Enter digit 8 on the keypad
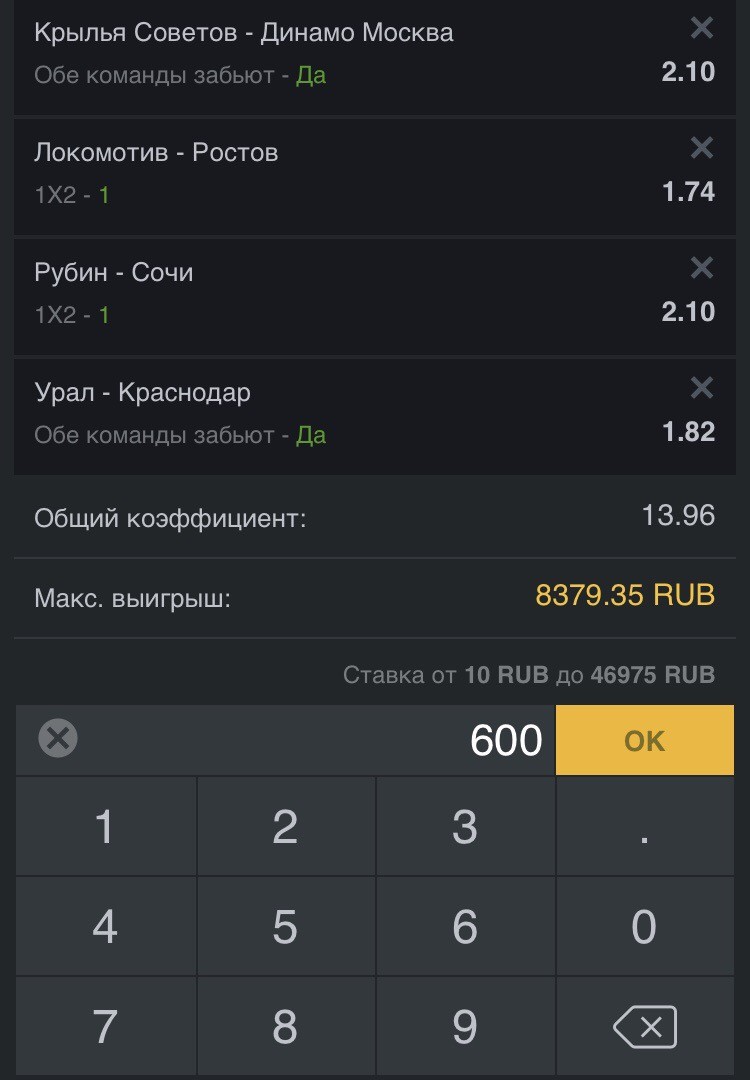Image resolution: width=750 pixels, height=1080 pixels. point(285,1027)
